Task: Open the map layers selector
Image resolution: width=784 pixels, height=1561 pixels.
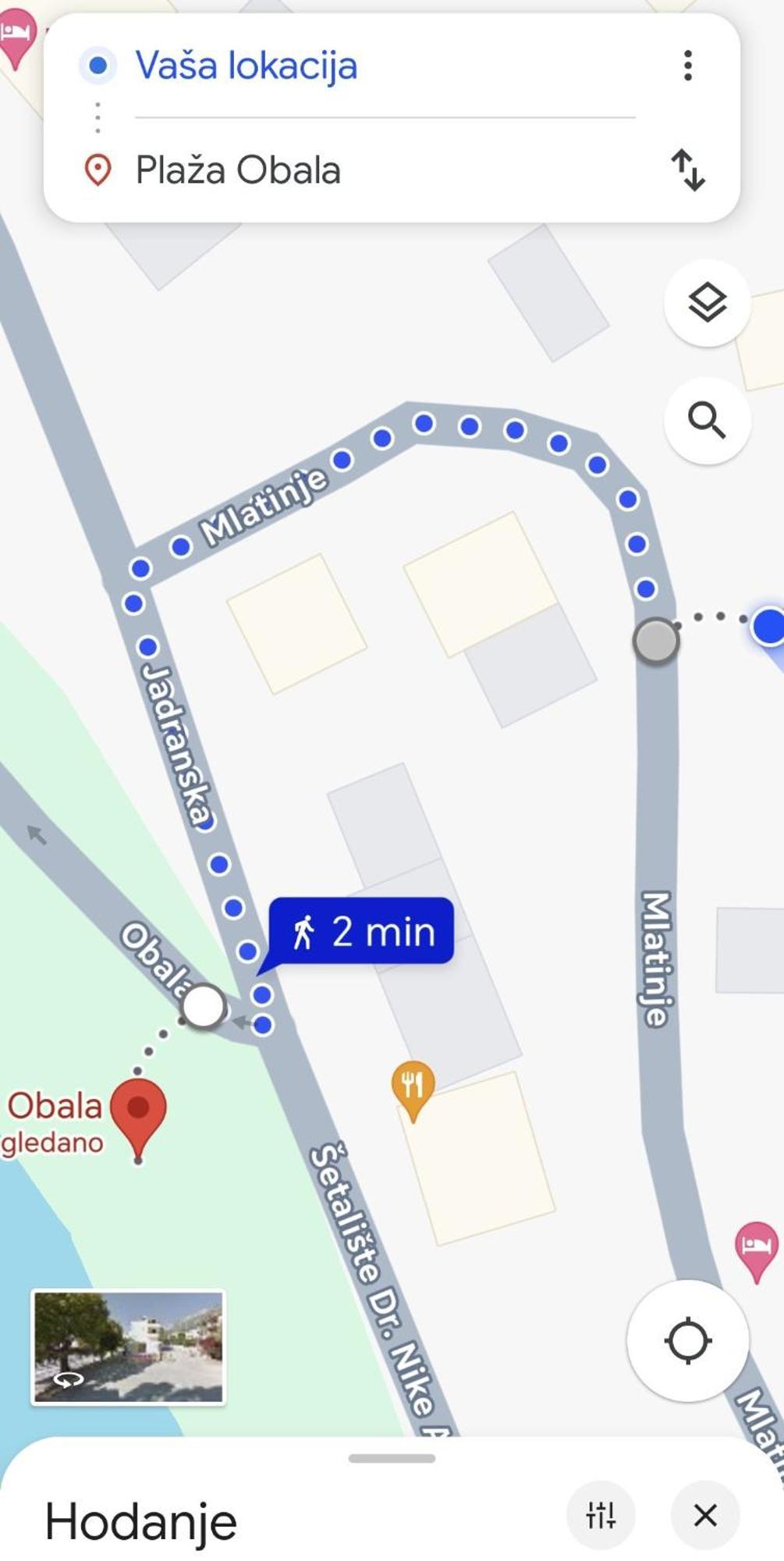Action: 707,303
